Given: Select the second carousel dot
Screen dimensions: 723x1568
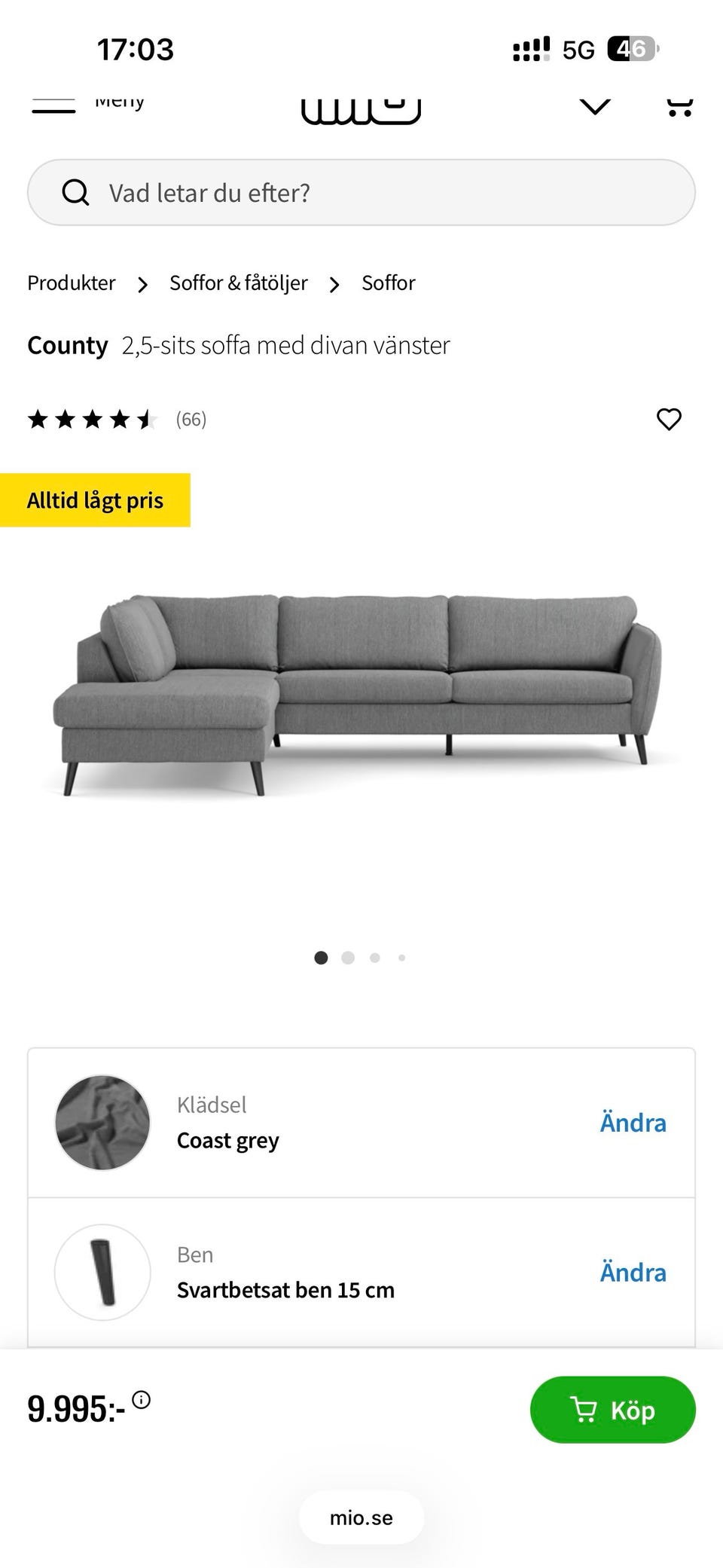Looking at the screenshot, I should click(348, 958).
